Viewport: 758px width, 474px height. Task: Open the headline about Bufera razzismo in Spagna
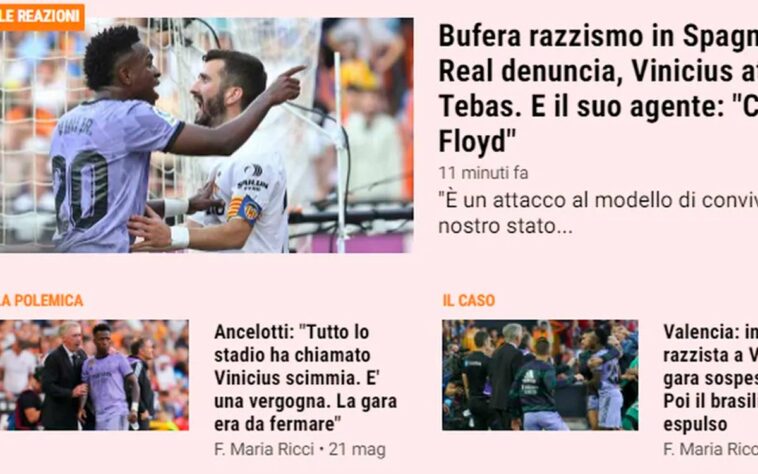coord(597,88)
